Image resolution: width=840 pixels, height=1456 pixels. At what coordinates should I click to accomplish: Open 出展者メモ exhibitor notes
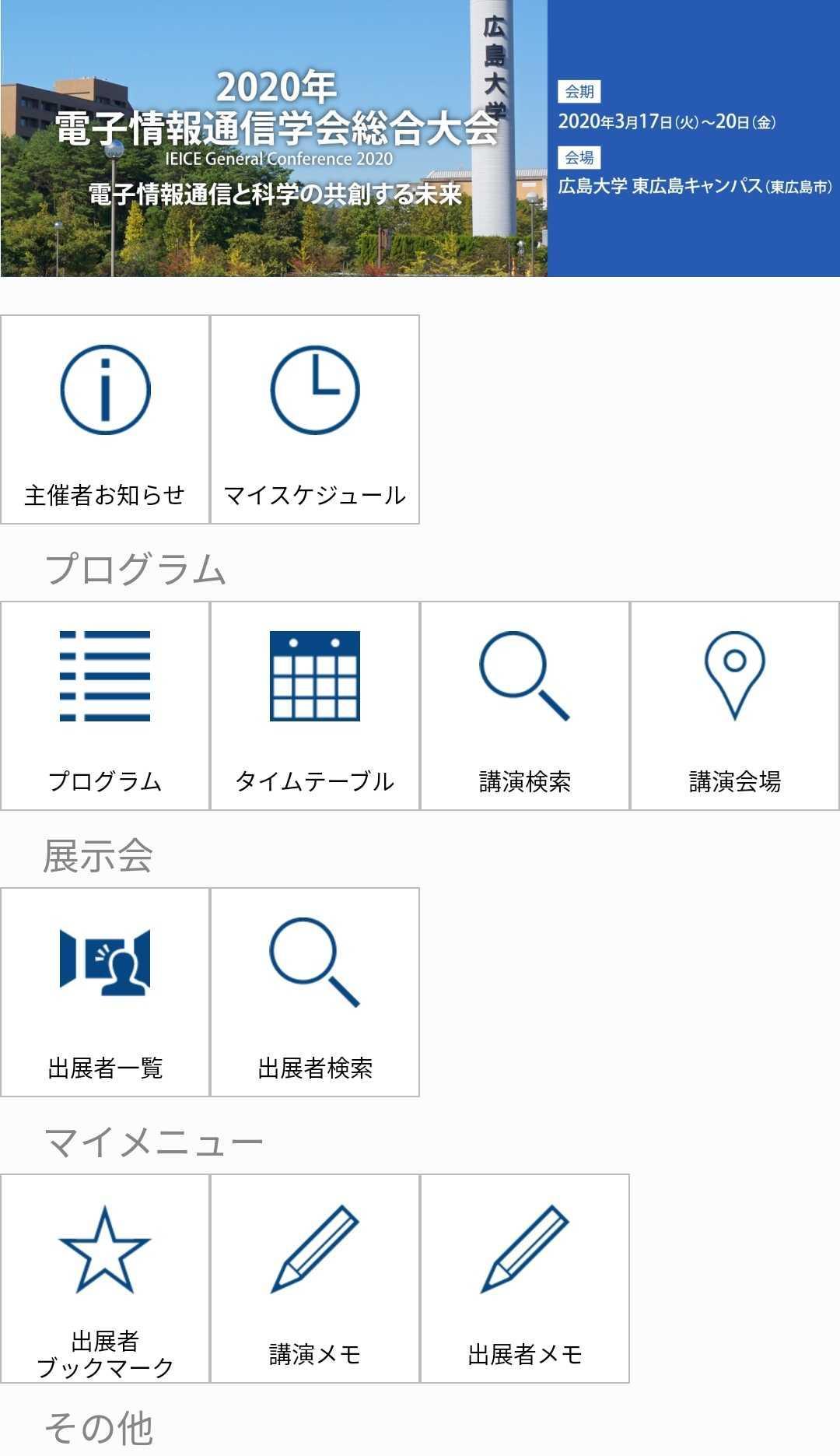tap(525, 1279)
